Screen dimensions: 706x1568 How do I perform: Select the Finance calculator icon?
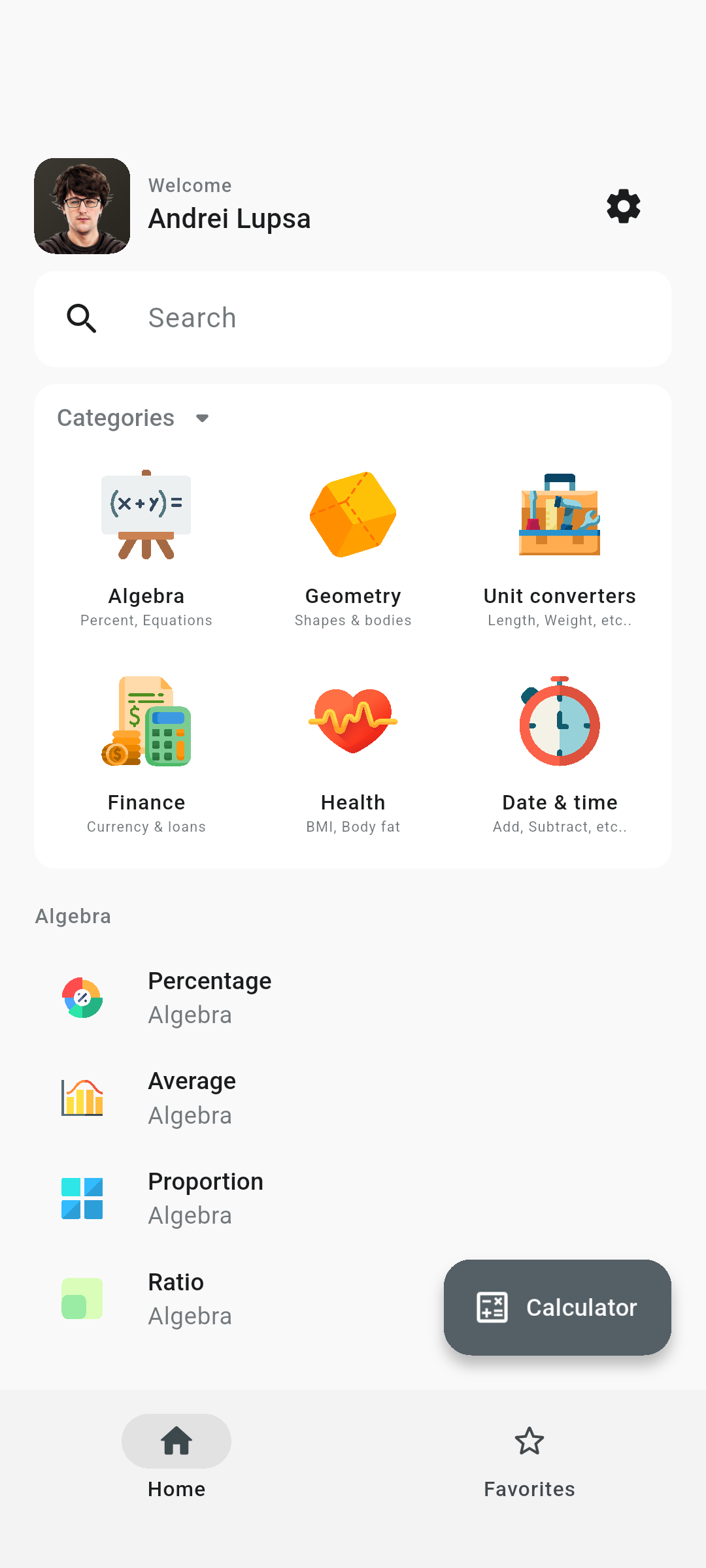146,722
